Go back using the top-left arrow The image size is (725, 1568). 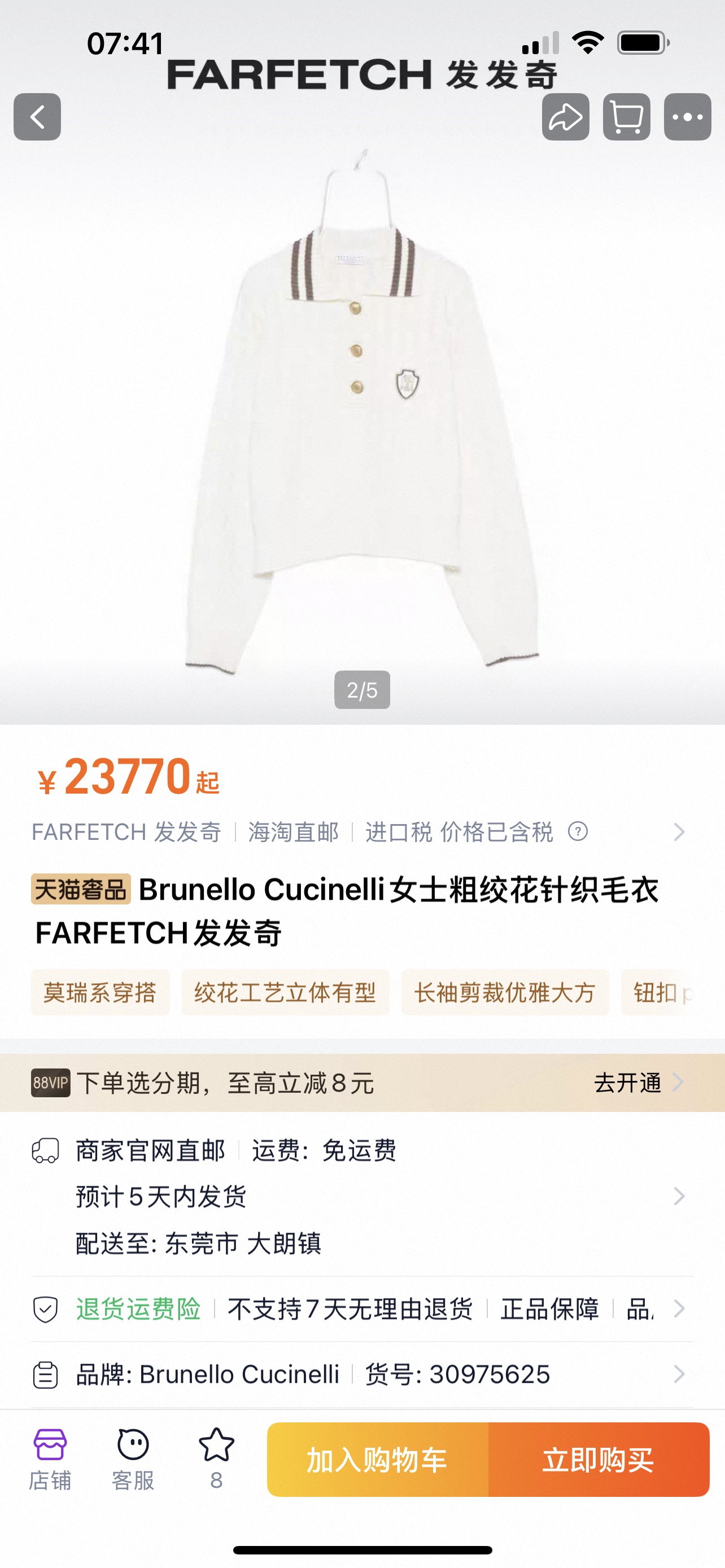click(x=37, y=117)
